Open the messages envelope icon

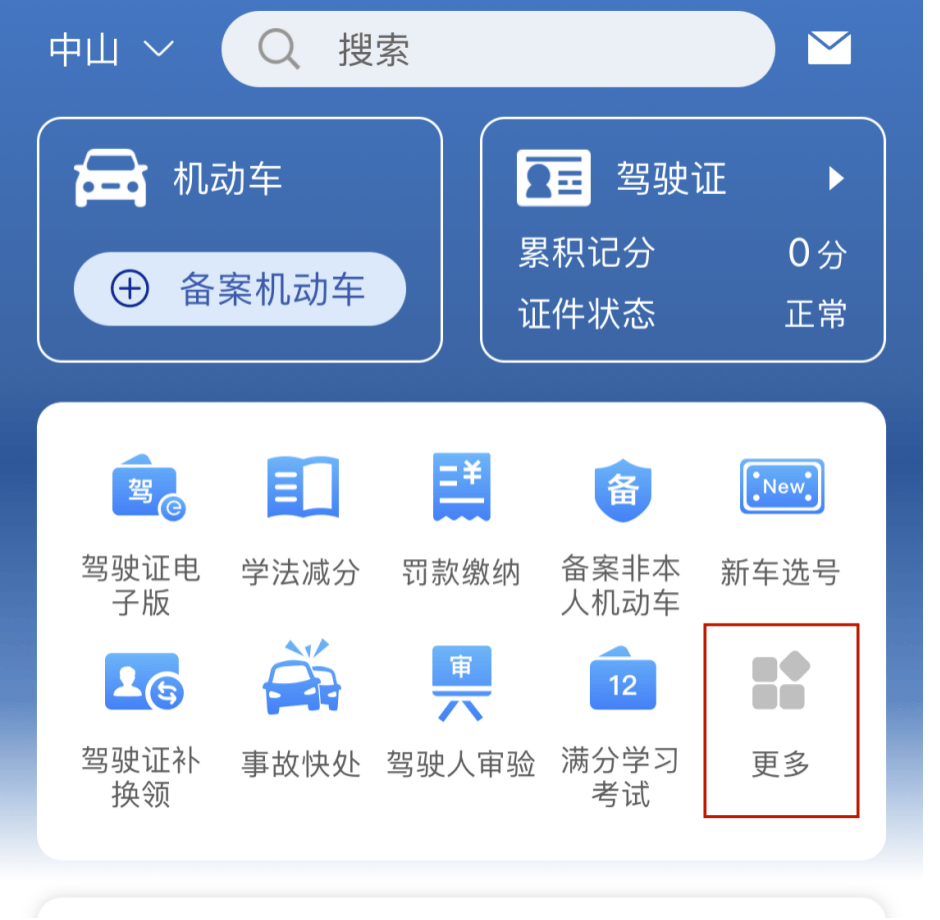tap(829, 48)
